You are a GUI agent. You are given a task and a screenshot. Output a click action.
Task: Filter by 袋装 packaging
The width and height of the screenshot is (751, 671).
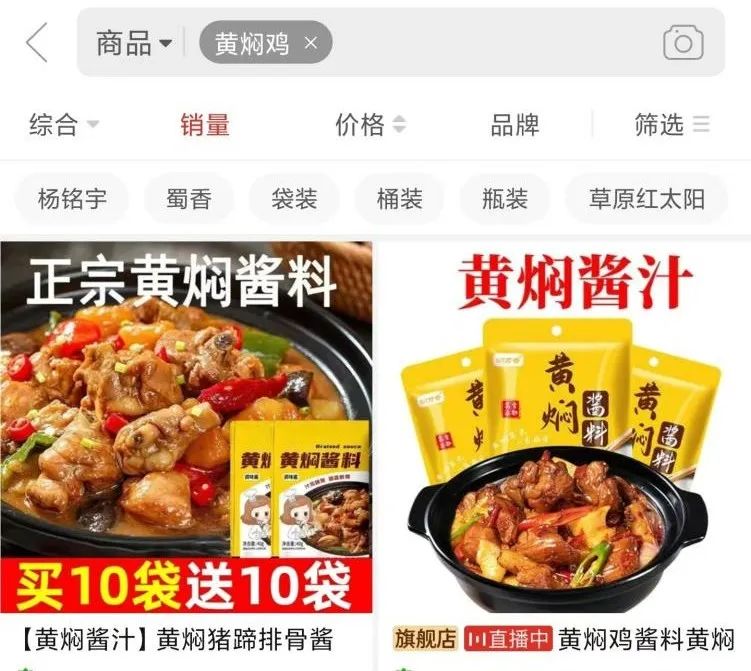click(x=294, y=199)
